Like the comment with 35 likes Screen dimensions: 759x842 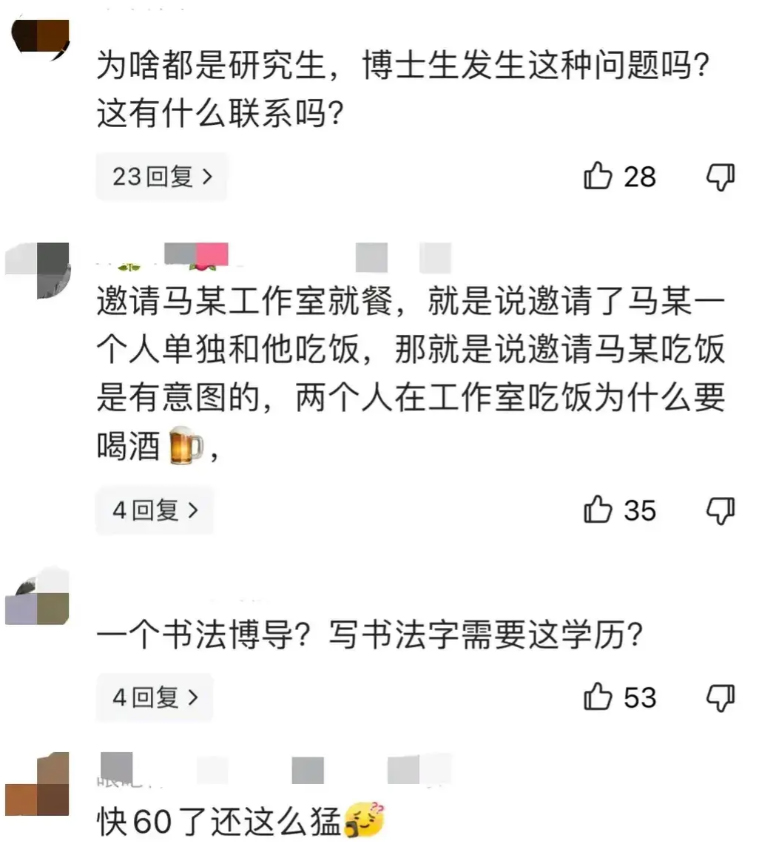pos(598,510)
